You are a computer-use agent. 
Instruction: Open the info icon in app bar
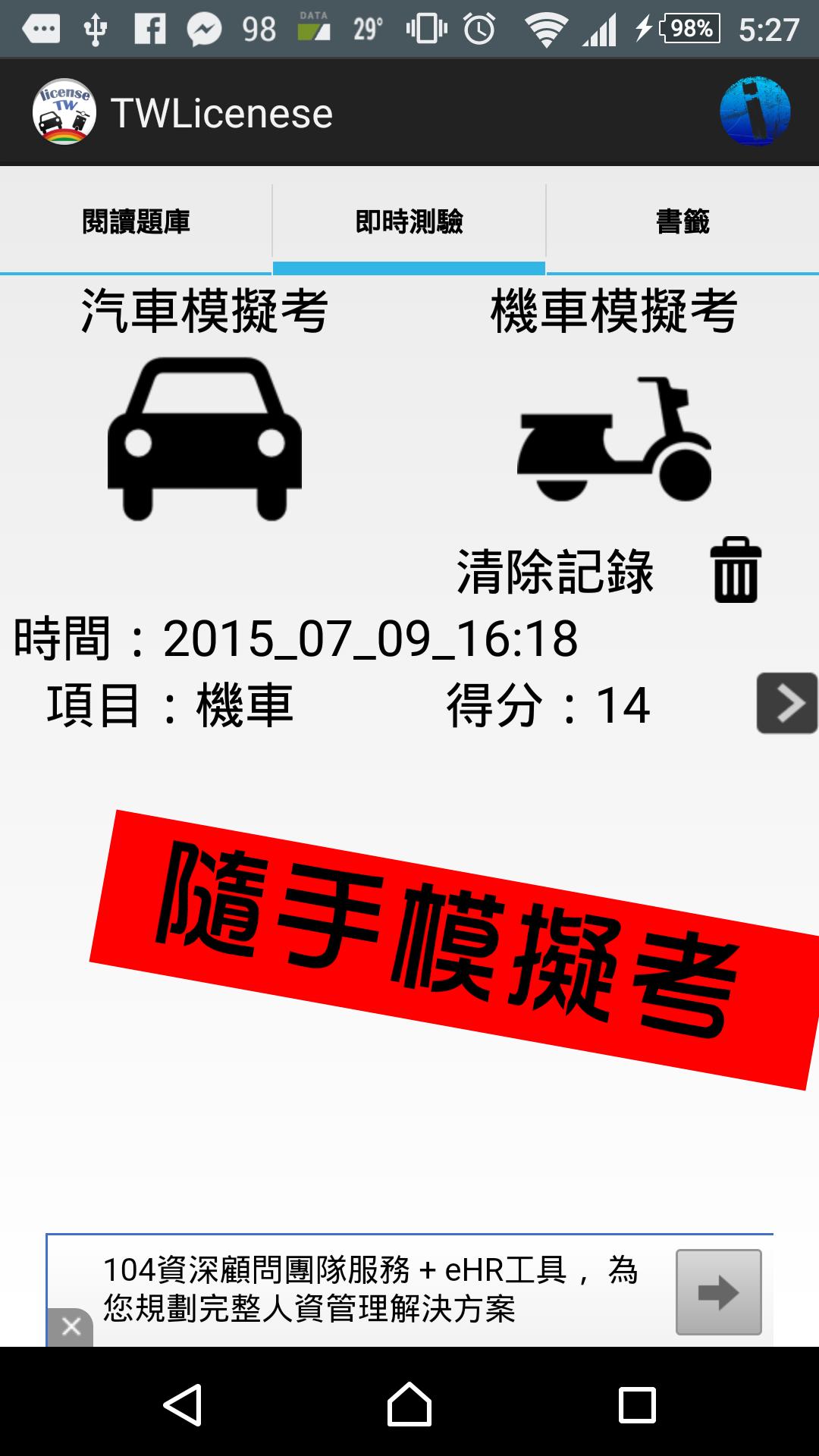[x=755, y=111]
